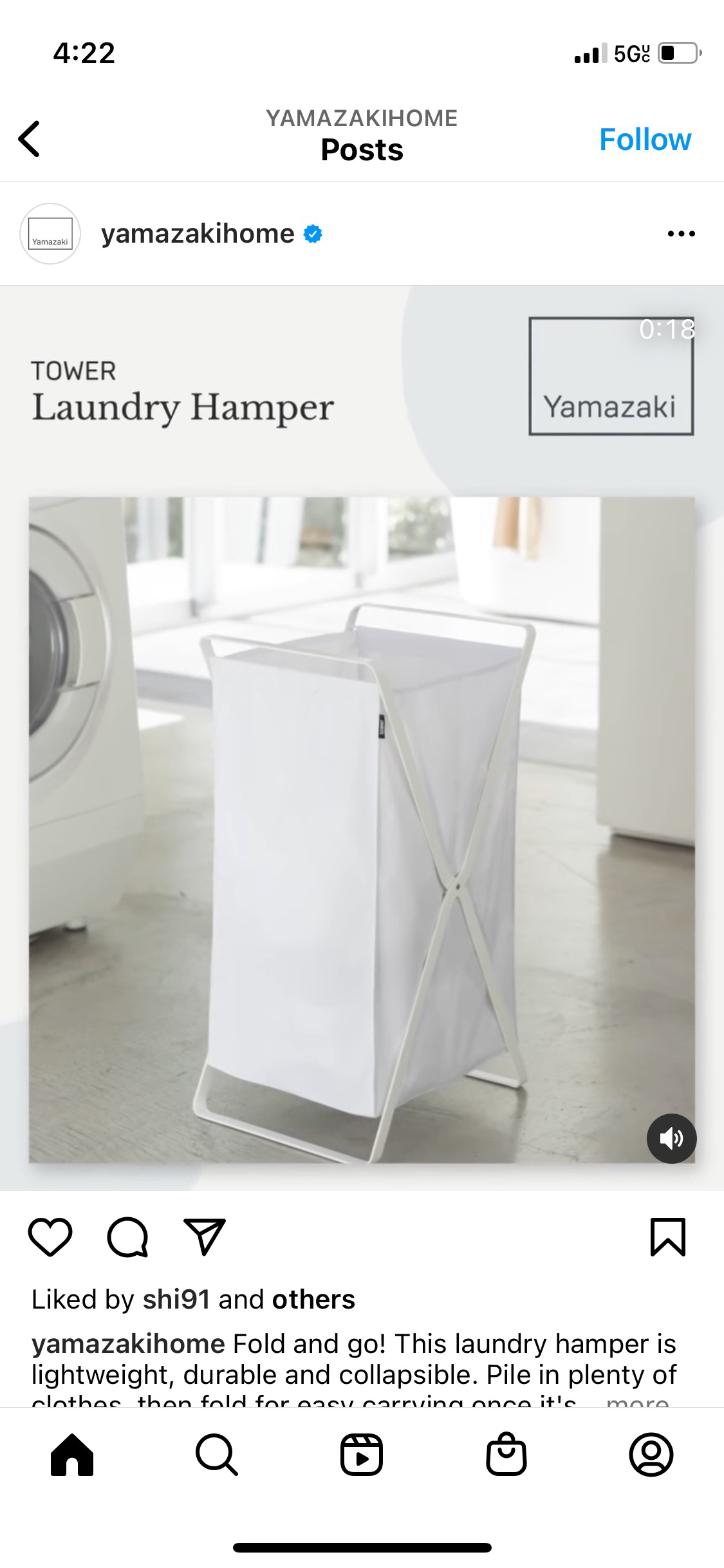Go back using the arrow icon
The image size is (724, 1568).
click(x=30, y=138)
